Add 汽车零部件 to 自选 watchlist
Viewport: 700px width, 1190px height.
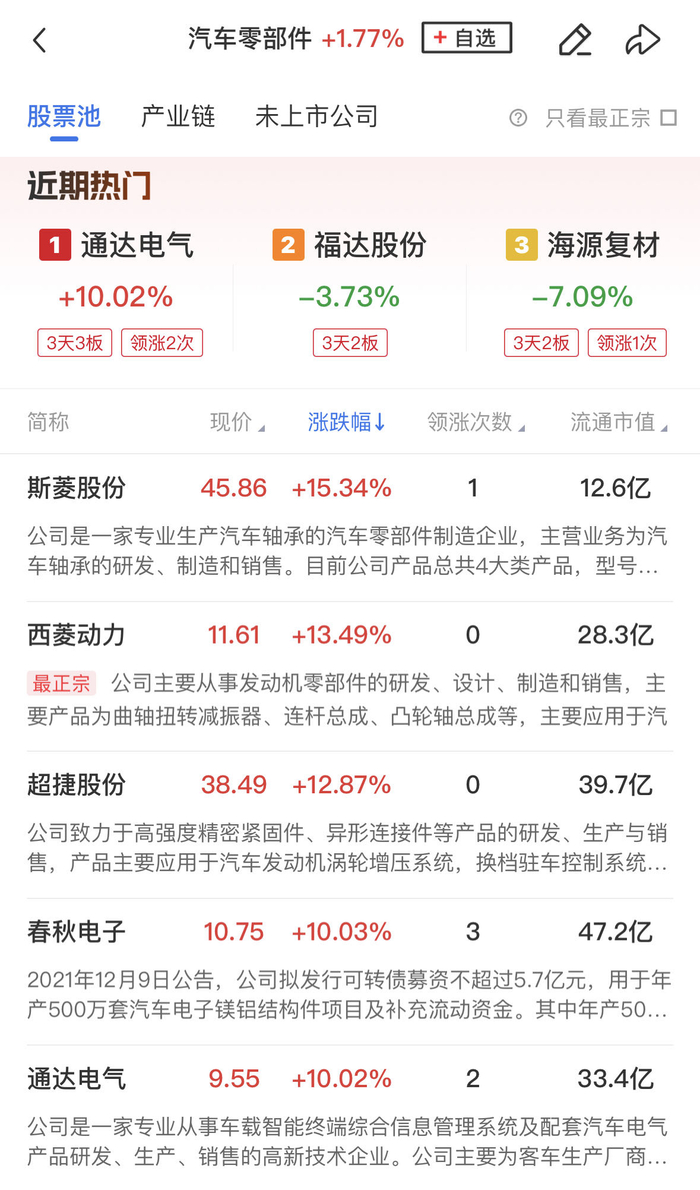pos(467,38)
